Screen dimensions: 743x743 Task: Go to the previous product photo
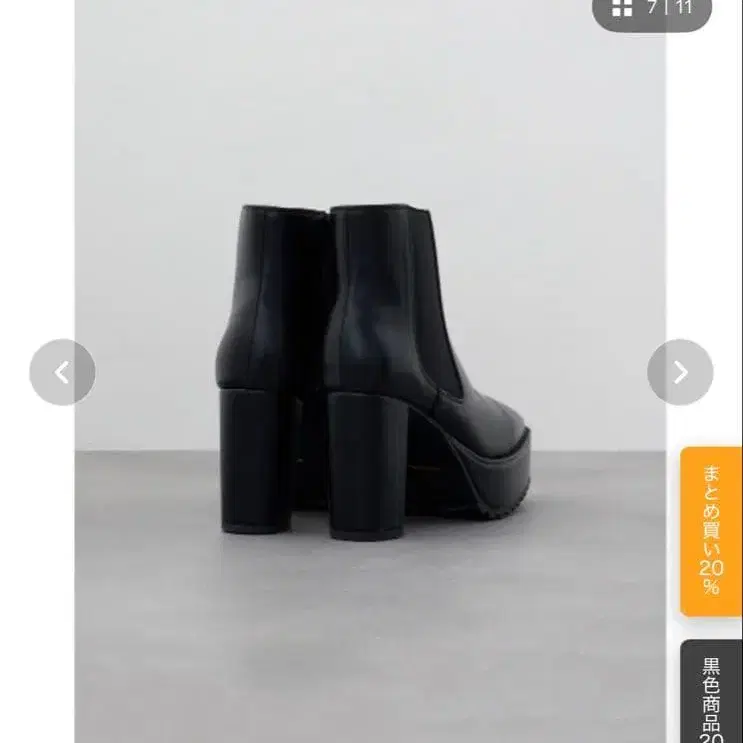tap(62, 372)
